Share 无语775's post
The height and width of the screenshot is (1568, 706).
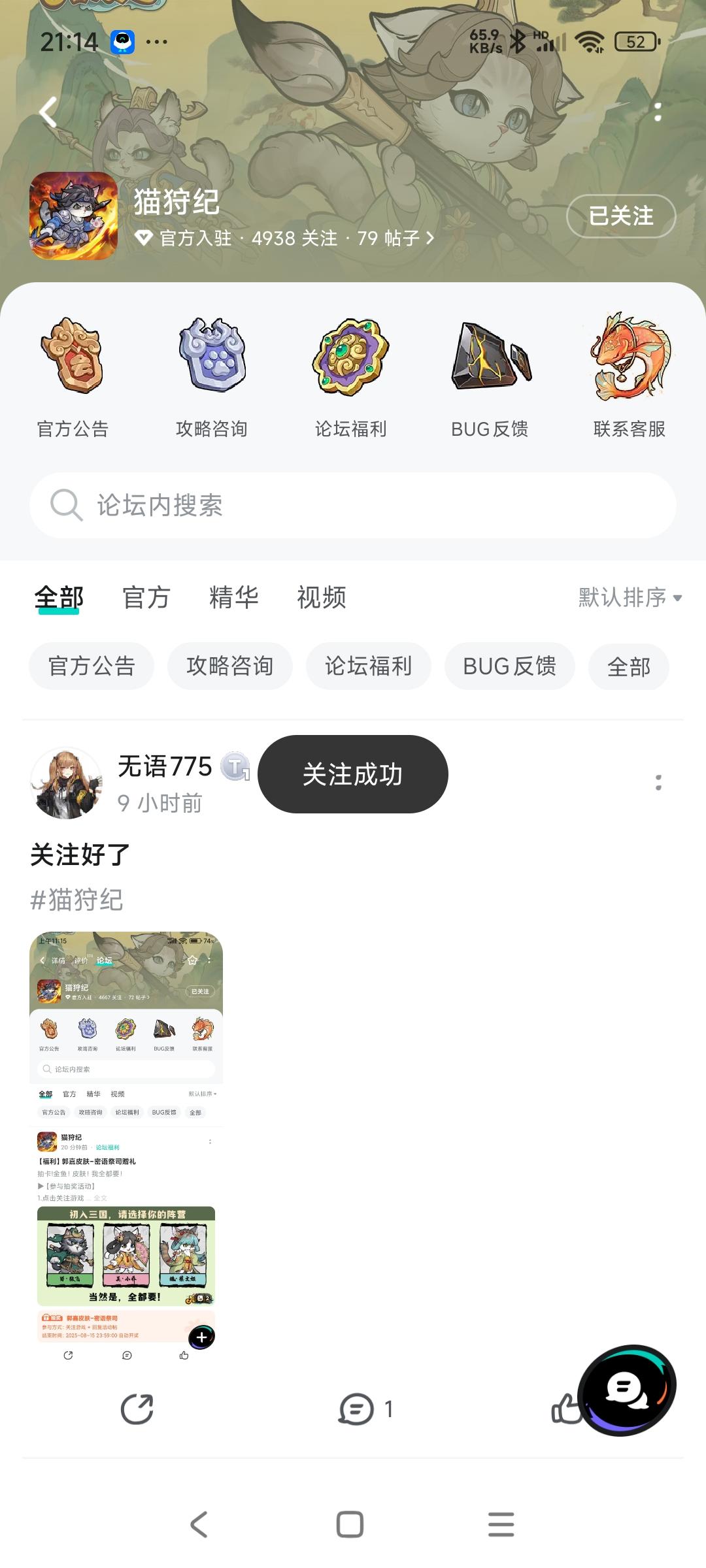137,1409
